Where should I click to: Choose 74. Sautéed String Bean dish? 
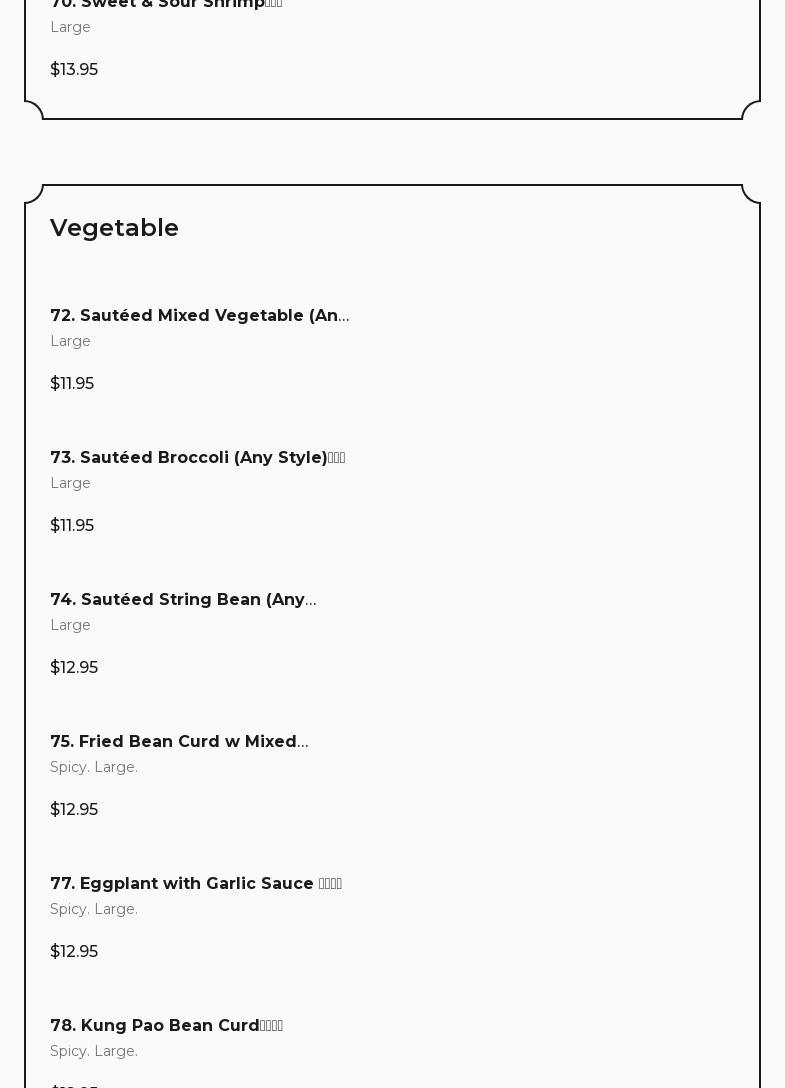183,600
